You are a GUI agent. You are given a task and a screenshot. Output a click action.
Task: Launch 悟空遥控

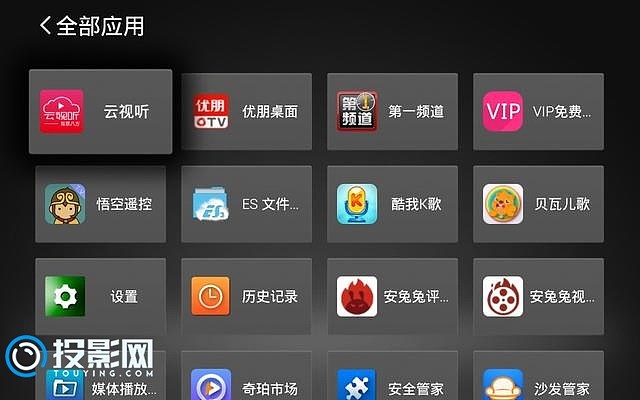(100, 204)
